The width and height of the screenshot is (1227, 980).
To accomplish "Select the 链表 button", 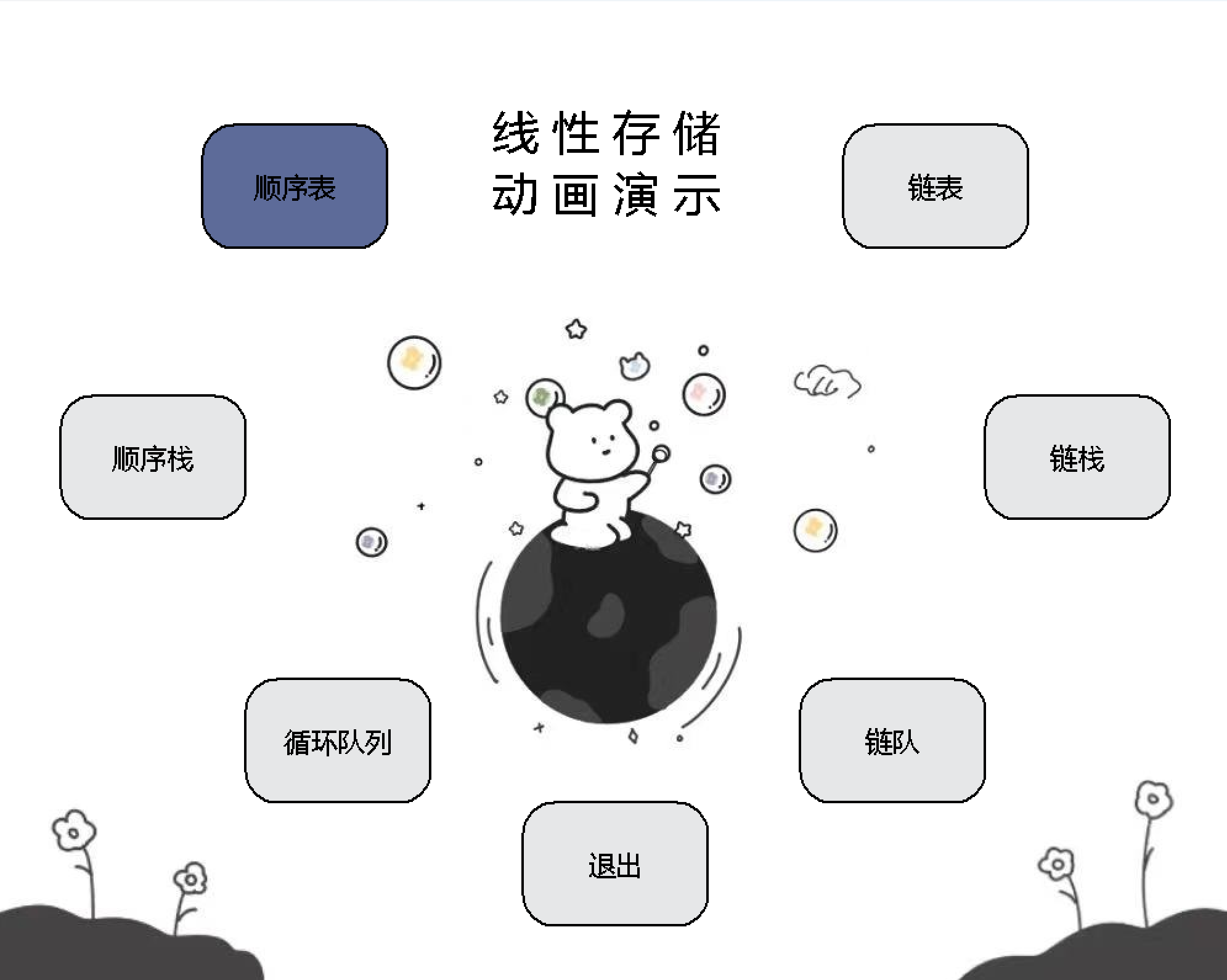I will click(x=935, y=187).
